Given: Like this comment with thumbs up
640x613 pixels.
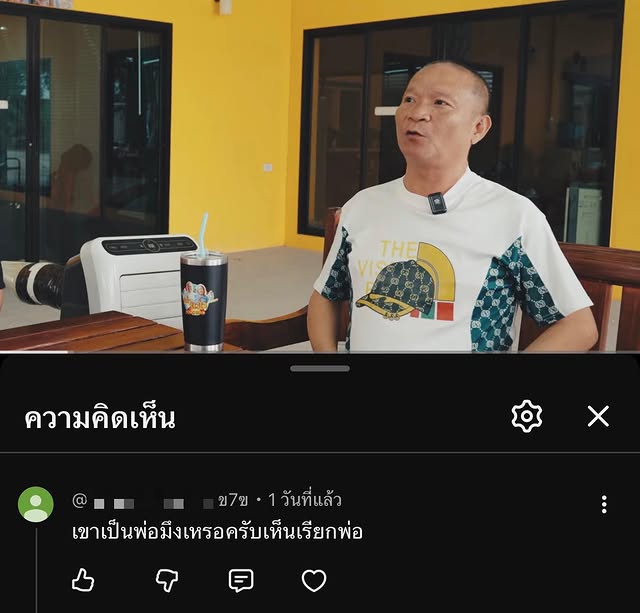Looking at the screenshot, I should [83, 580].
